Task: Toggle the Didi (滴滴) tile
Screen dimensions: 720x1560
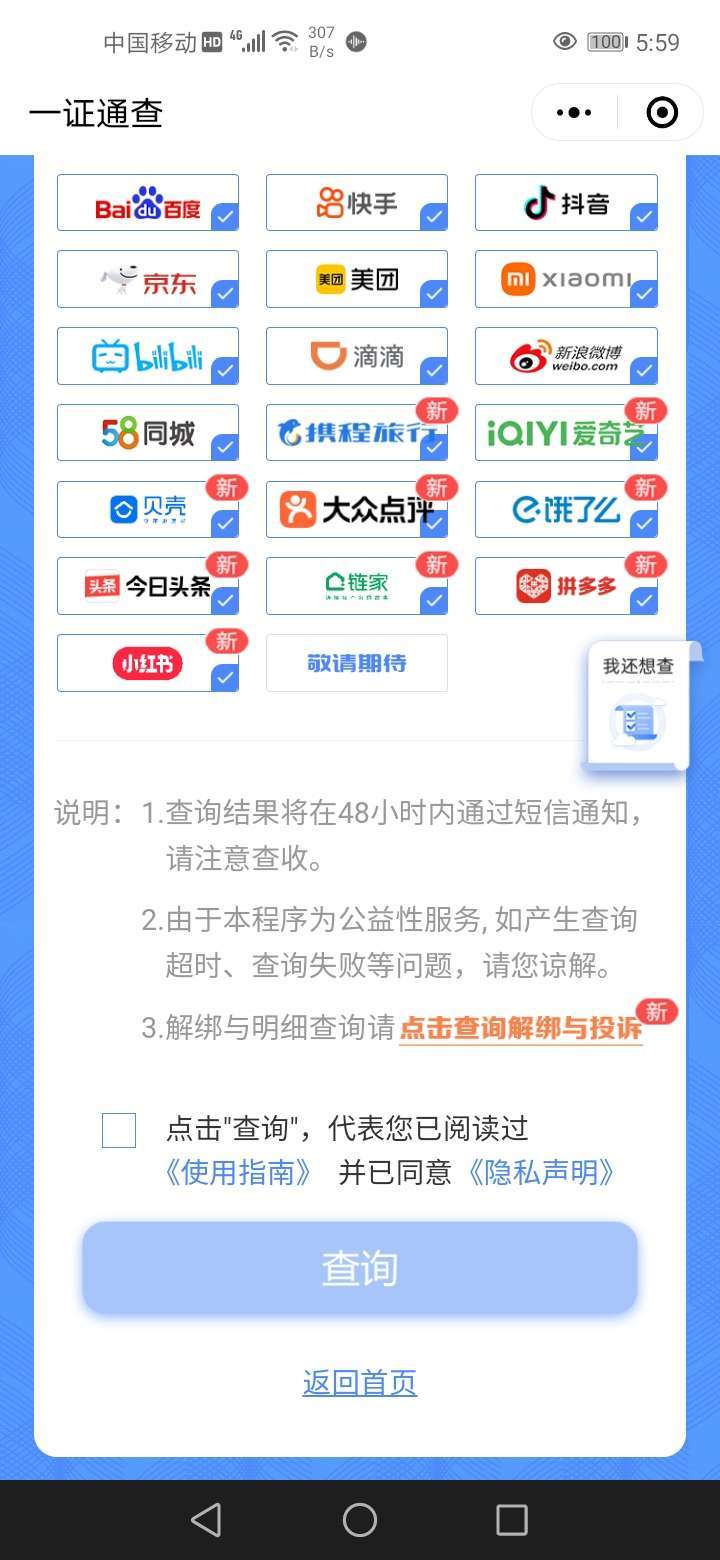Action: pos(357,356)
